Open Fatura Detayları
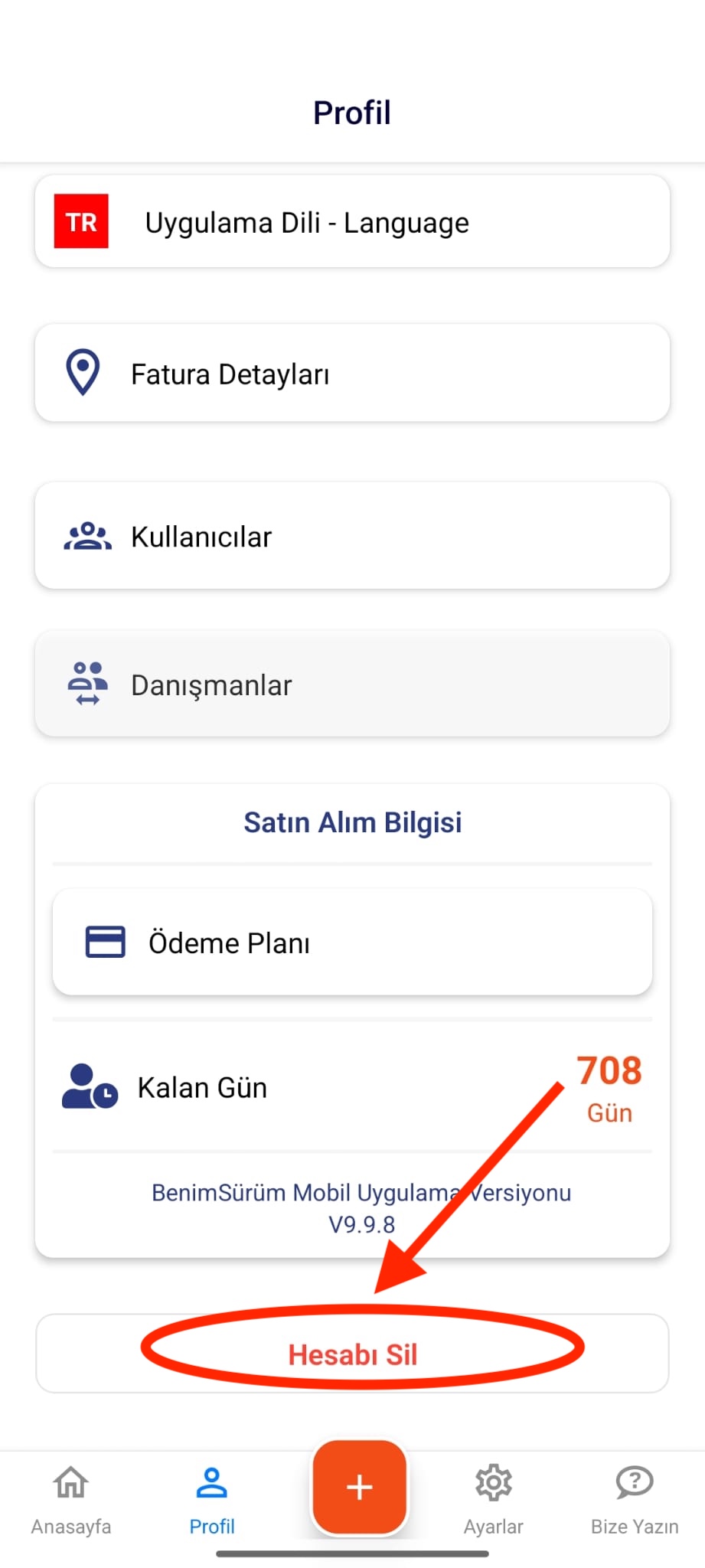This screenshot has height=1568, width=705. click(352, 374)
